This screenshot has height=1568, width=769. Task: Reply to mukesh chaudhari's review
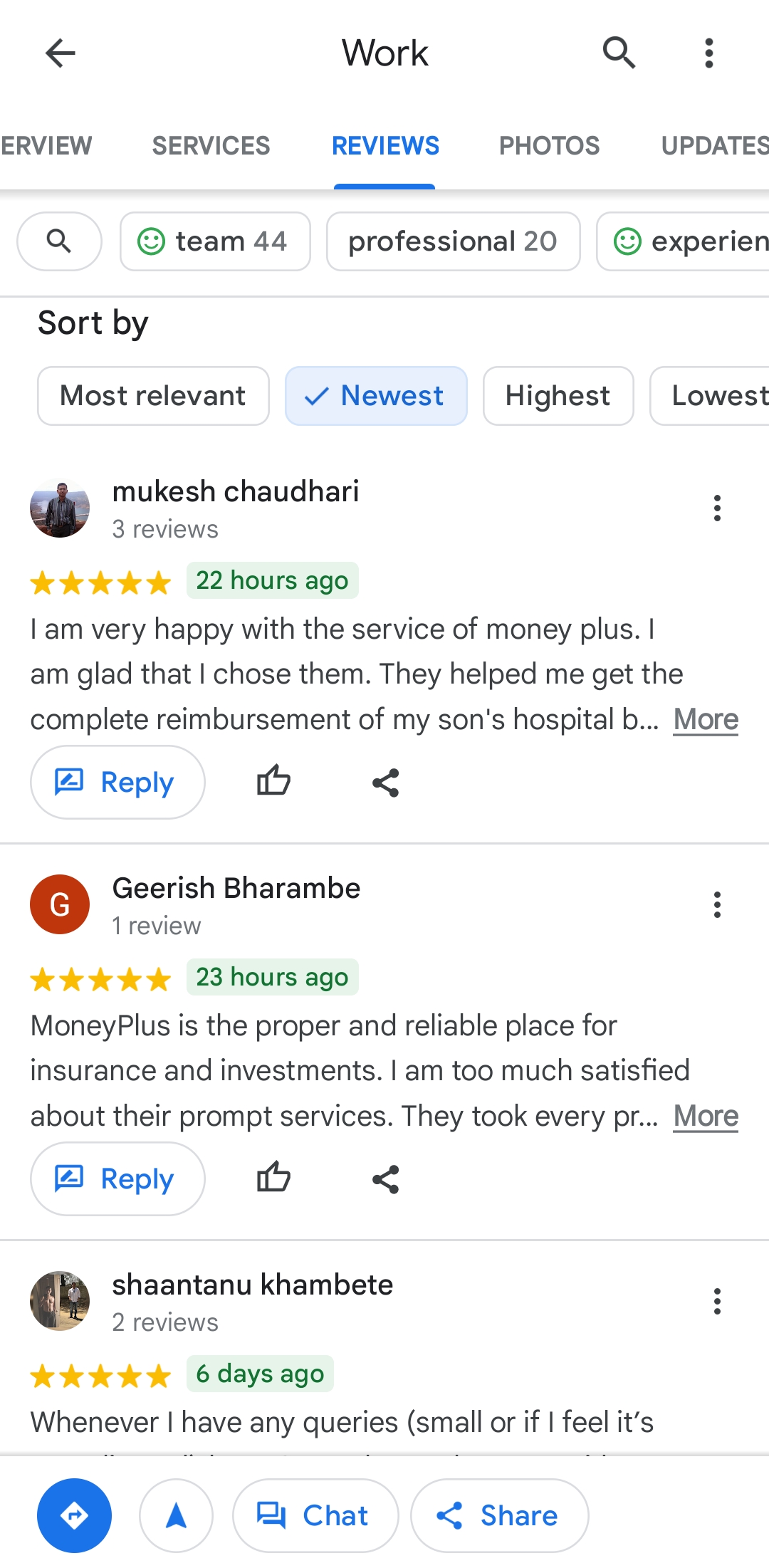tap(117, 783)
